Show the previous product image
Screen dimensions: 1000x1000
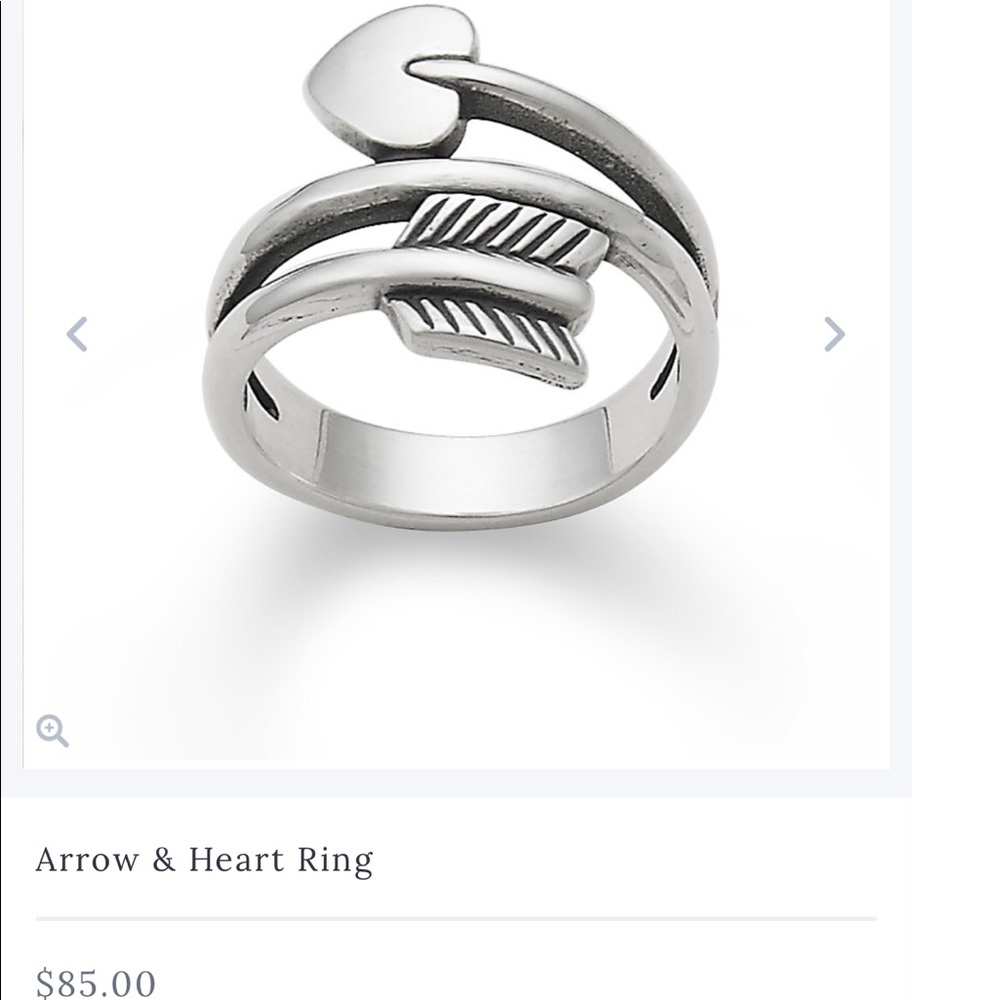click(77, 334)
